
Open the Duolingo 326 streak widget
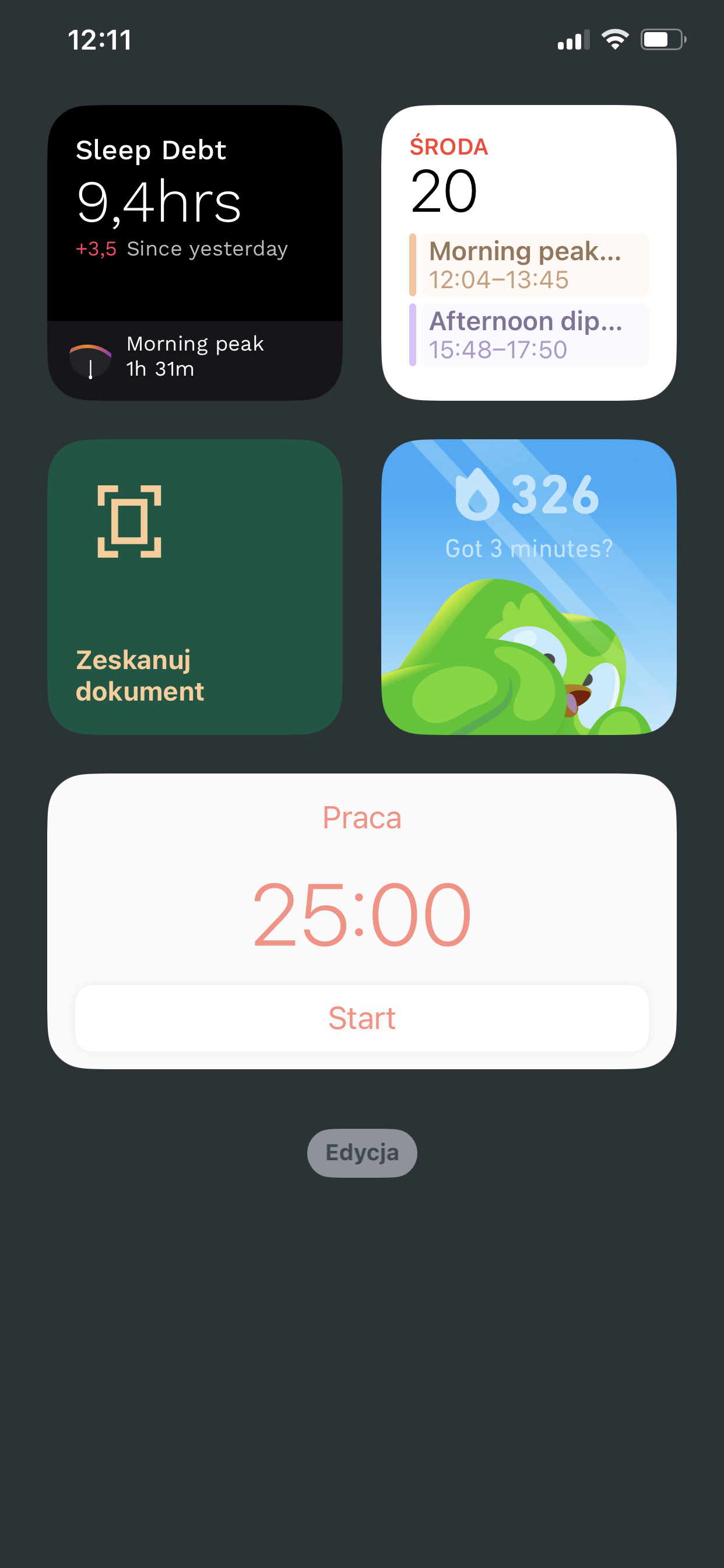tap(529, 587)
